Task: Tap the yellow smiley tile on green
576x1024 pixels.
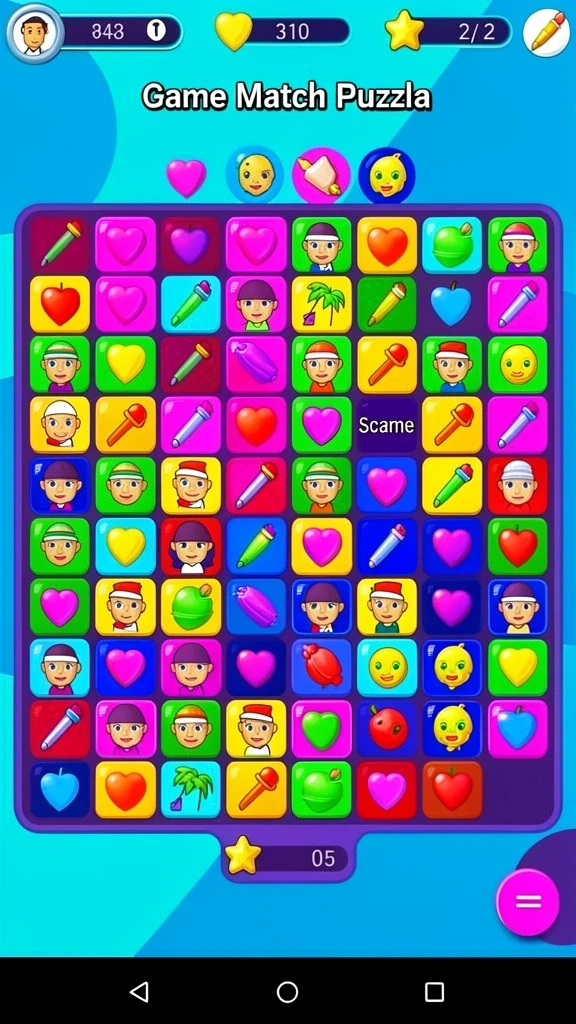Action: coord(518,366)
